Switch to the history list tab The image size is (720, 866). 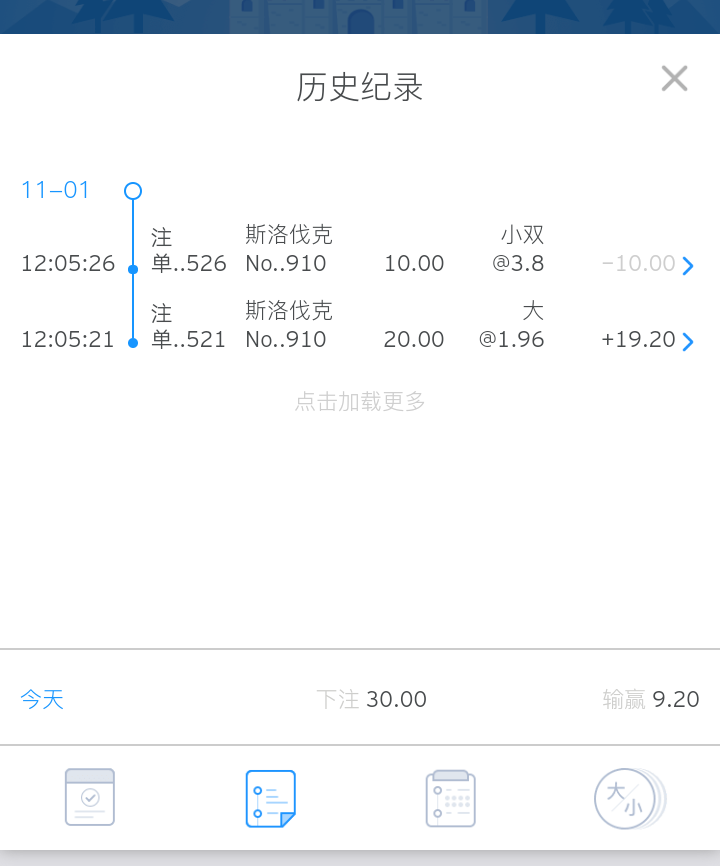click(x=270, y=798)
